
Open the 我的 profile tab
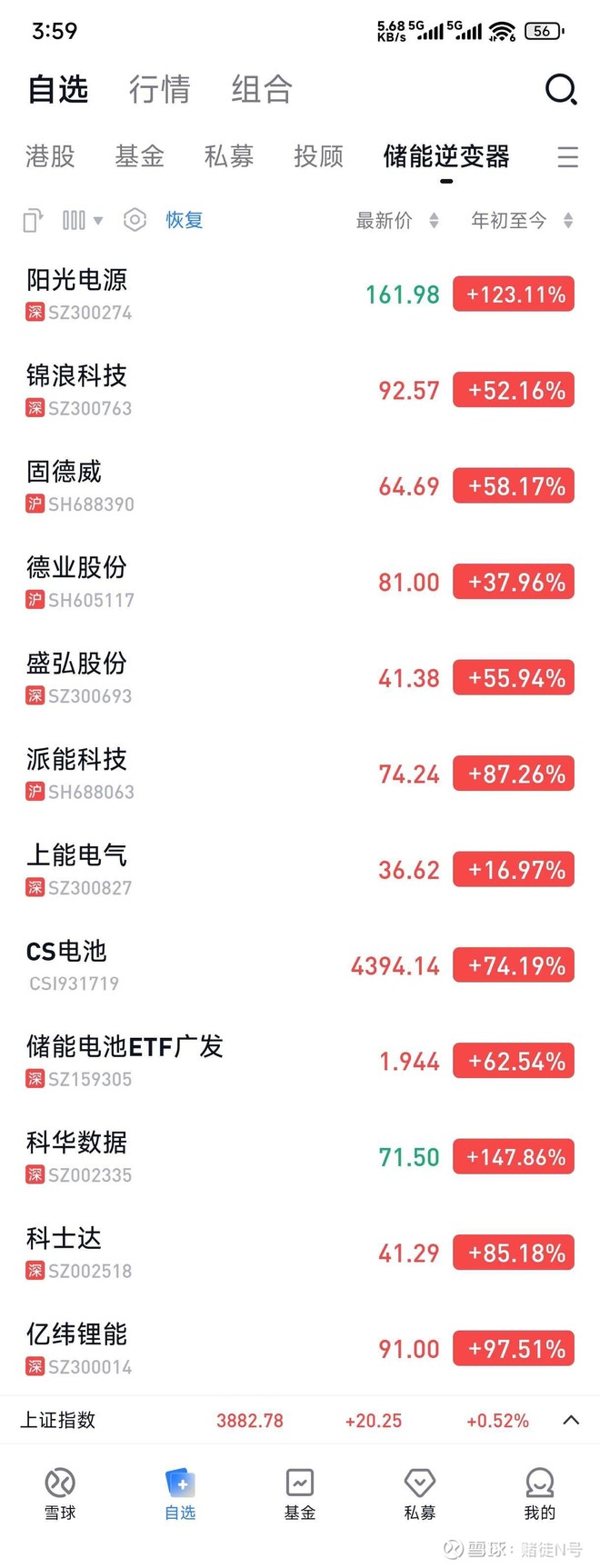[539, 1493]
